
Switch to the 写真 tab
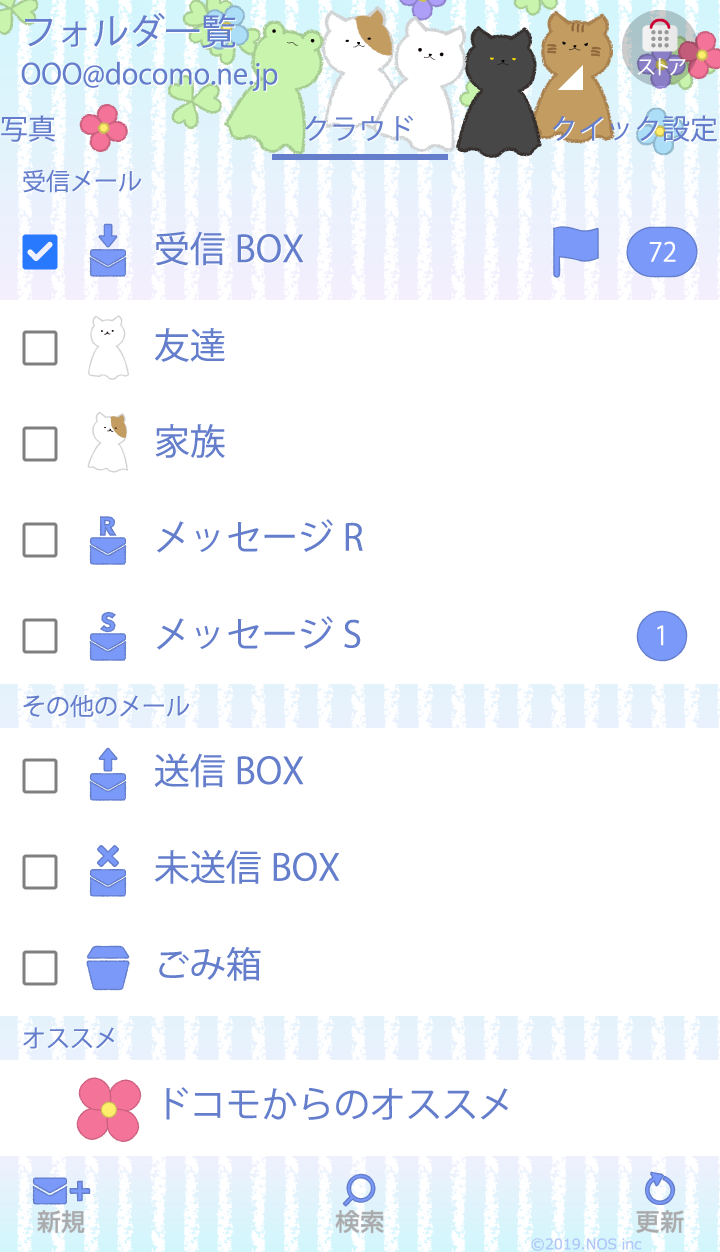pos(28,128)
